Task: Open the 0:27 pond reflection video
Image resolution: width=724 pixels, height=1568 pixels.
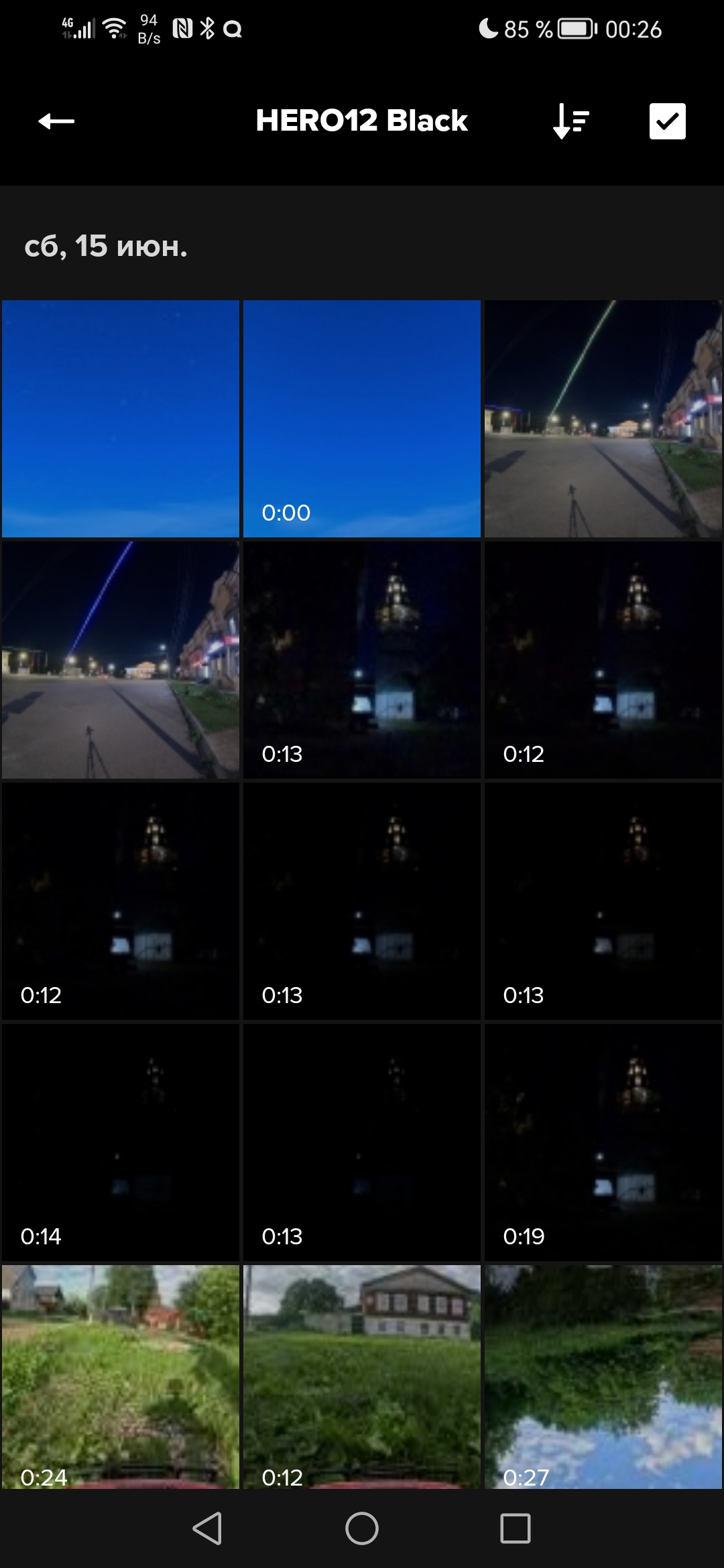Action: click(603, 1377)
